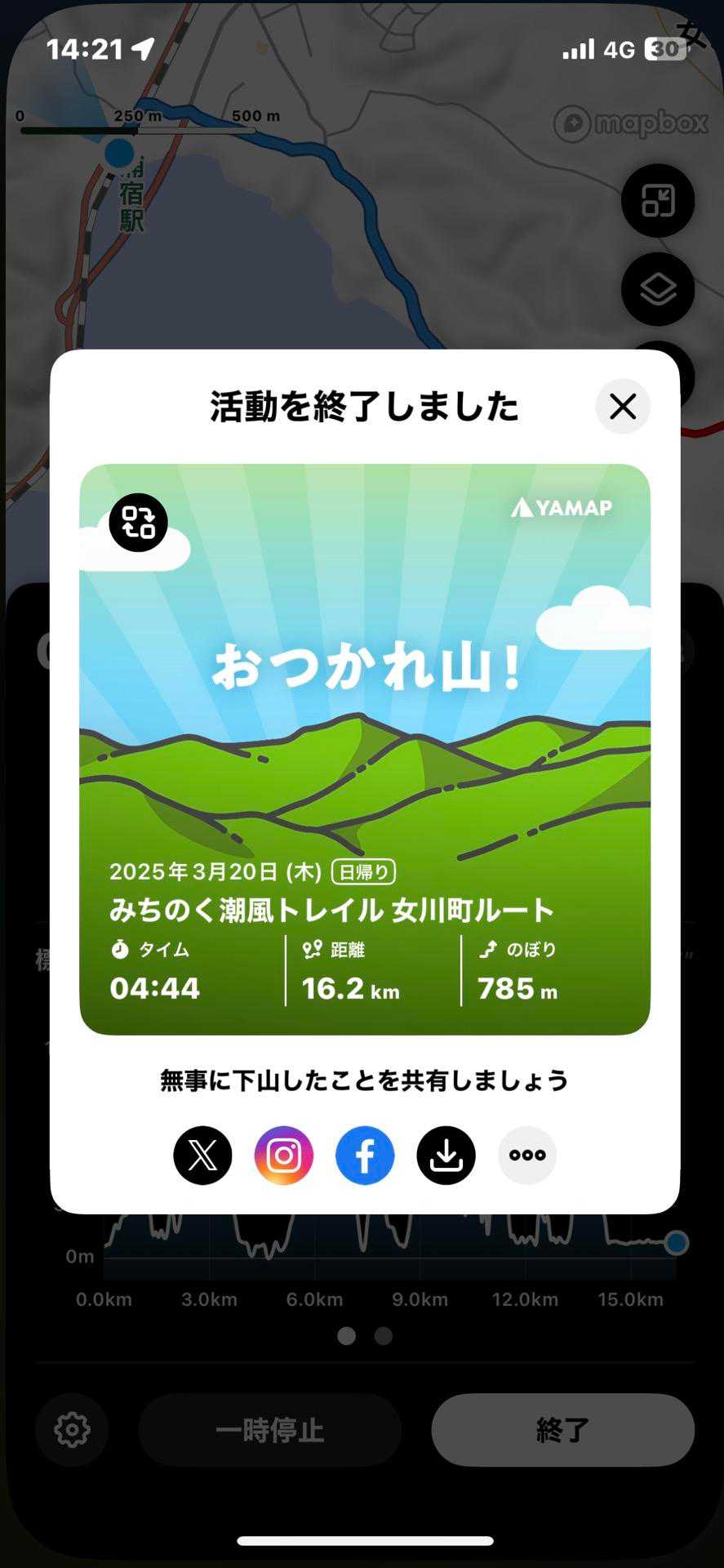This screenshot has height=1568, width=724.
Task: Tap the 一時停止 pause button
Action: pos(269,1429)
